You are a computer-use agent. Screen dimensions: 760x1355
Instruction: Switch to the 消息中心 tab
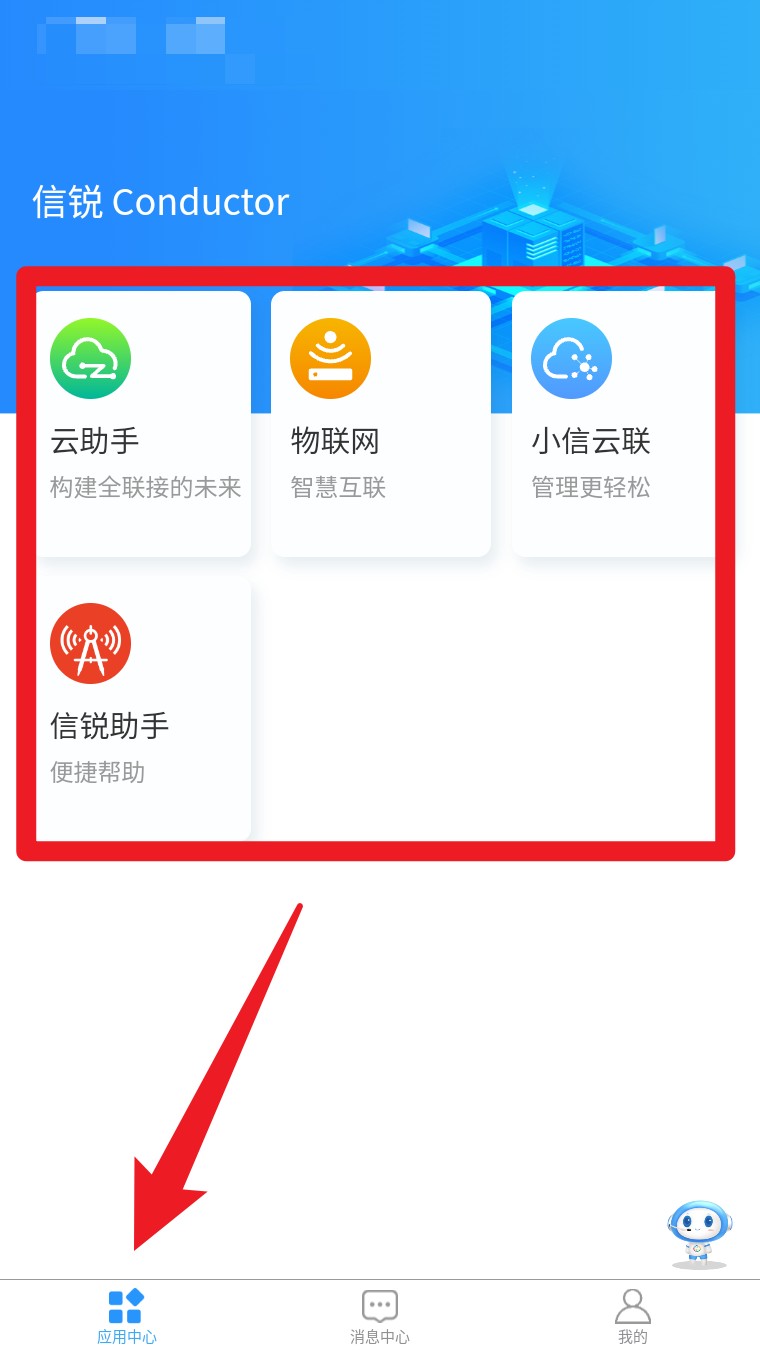(380, 1316)
